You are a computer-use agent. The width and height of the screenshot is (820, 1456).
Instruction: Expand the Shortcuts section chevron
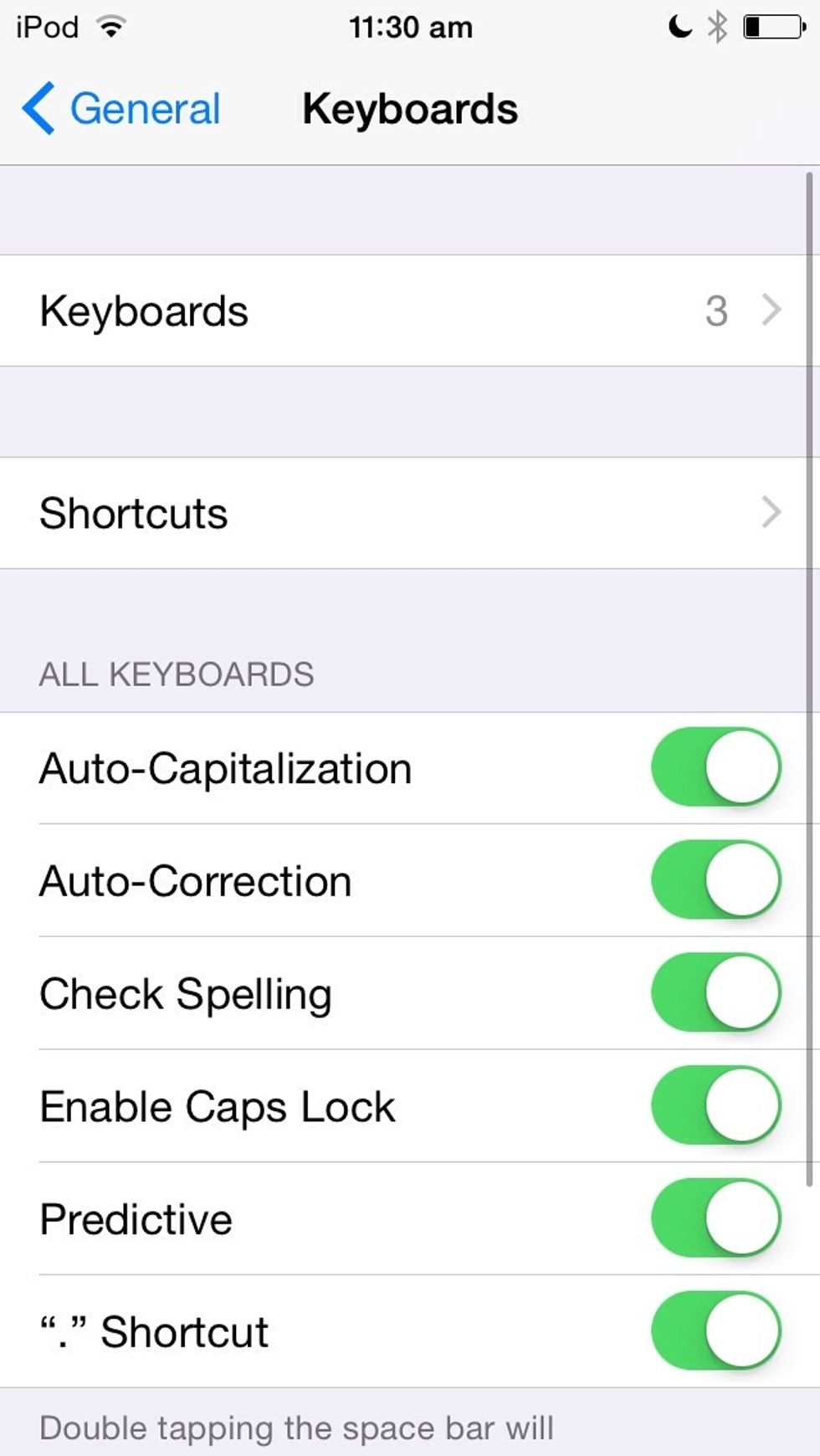pos(771,512)
